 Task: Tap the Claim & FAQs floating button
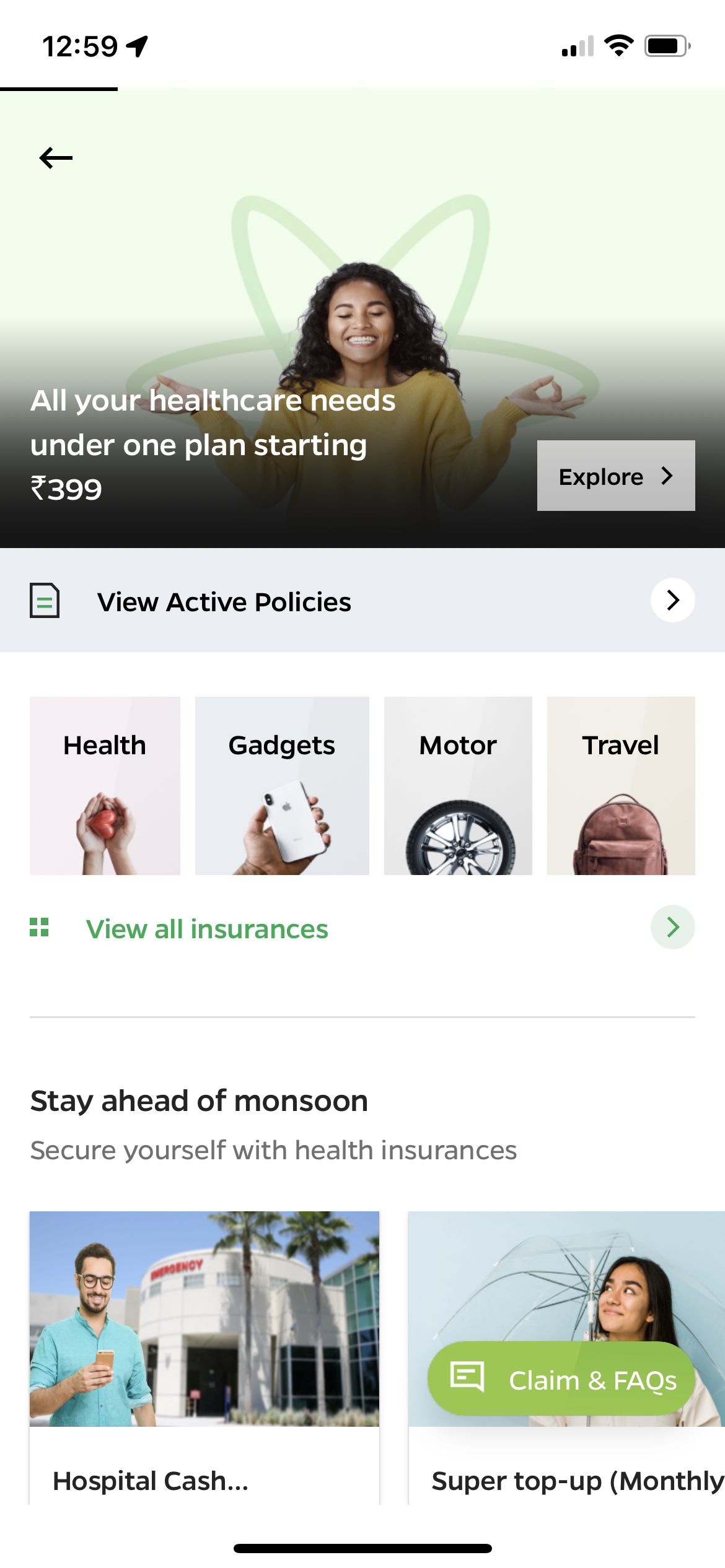click(x=561, y=1379)
